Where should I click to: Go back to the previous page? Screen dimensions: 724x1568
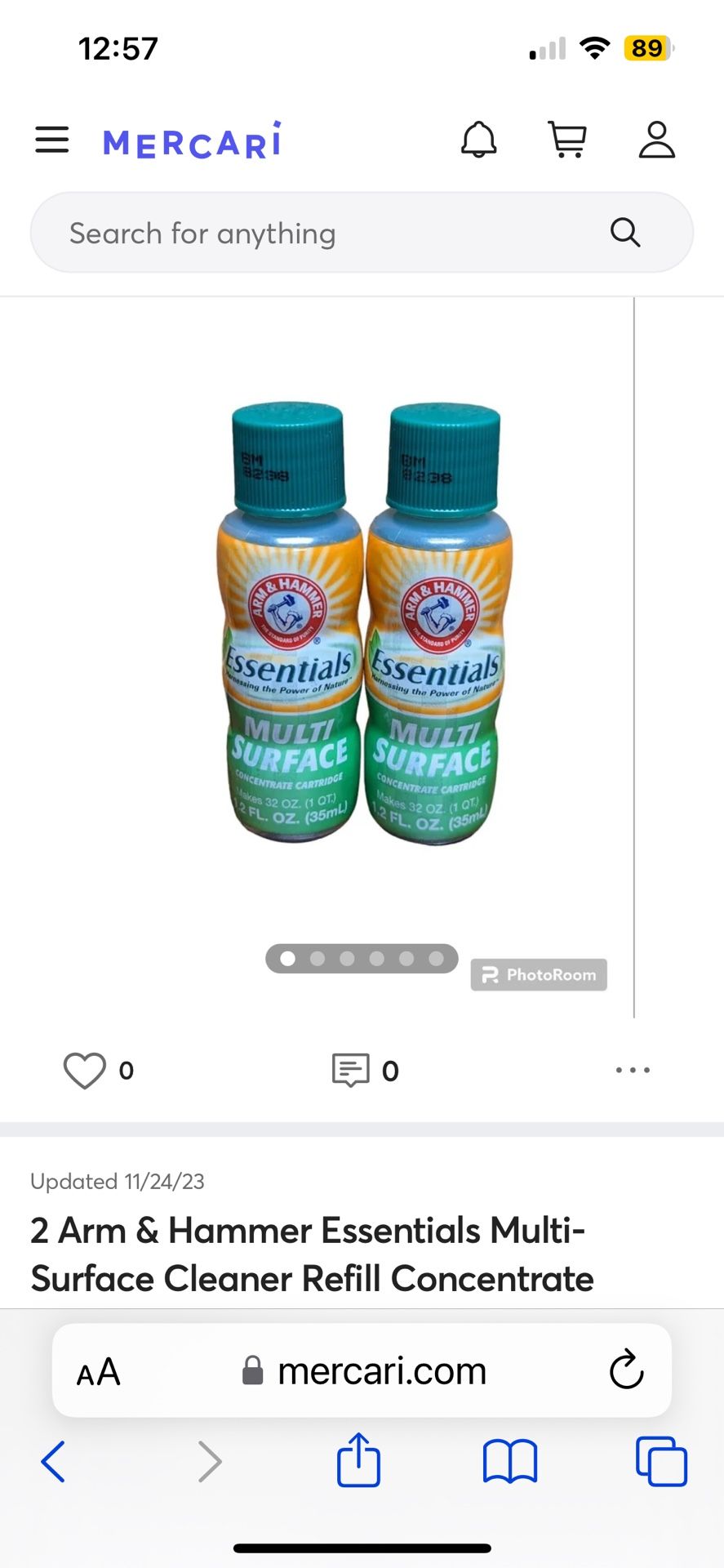[53, 1462]
